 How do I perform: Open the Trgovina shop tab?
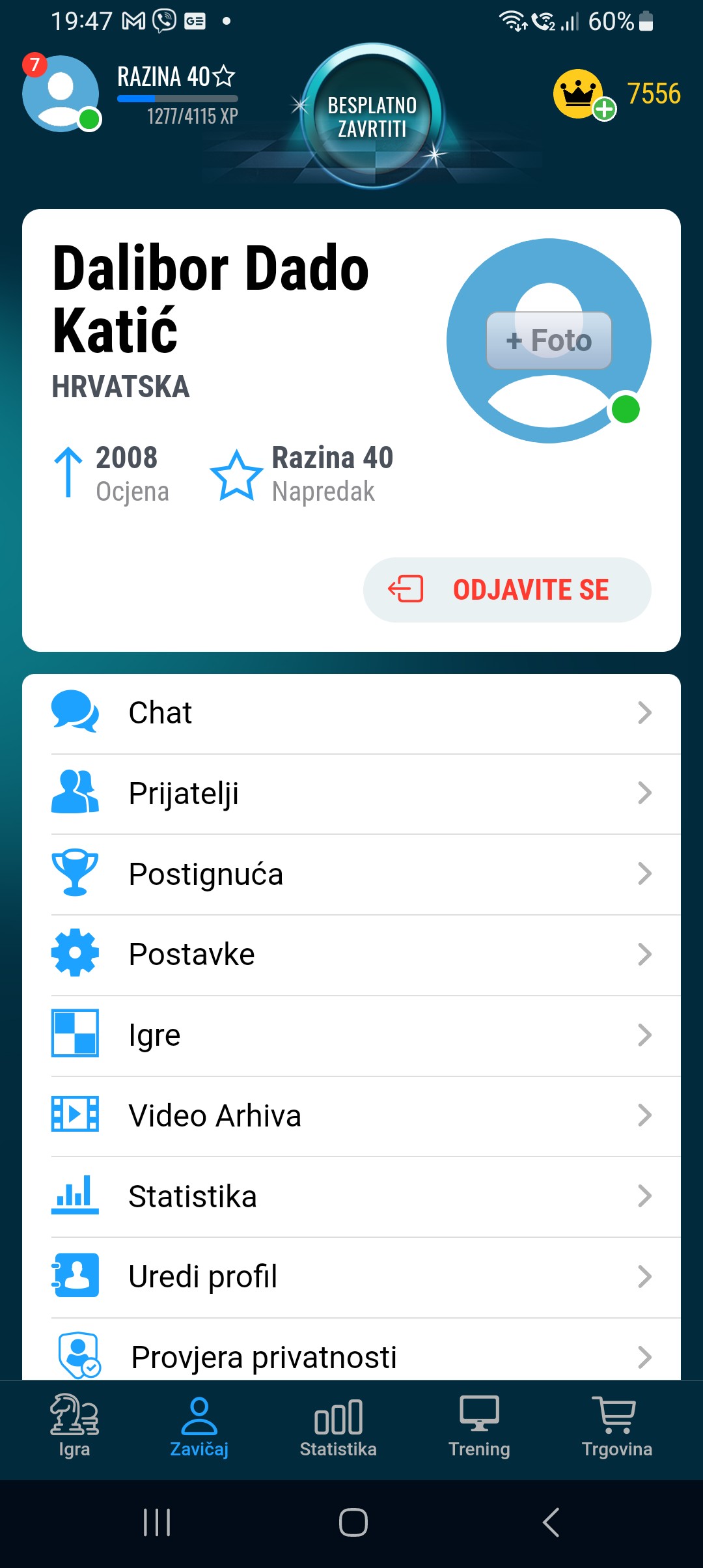[616, 1426]
